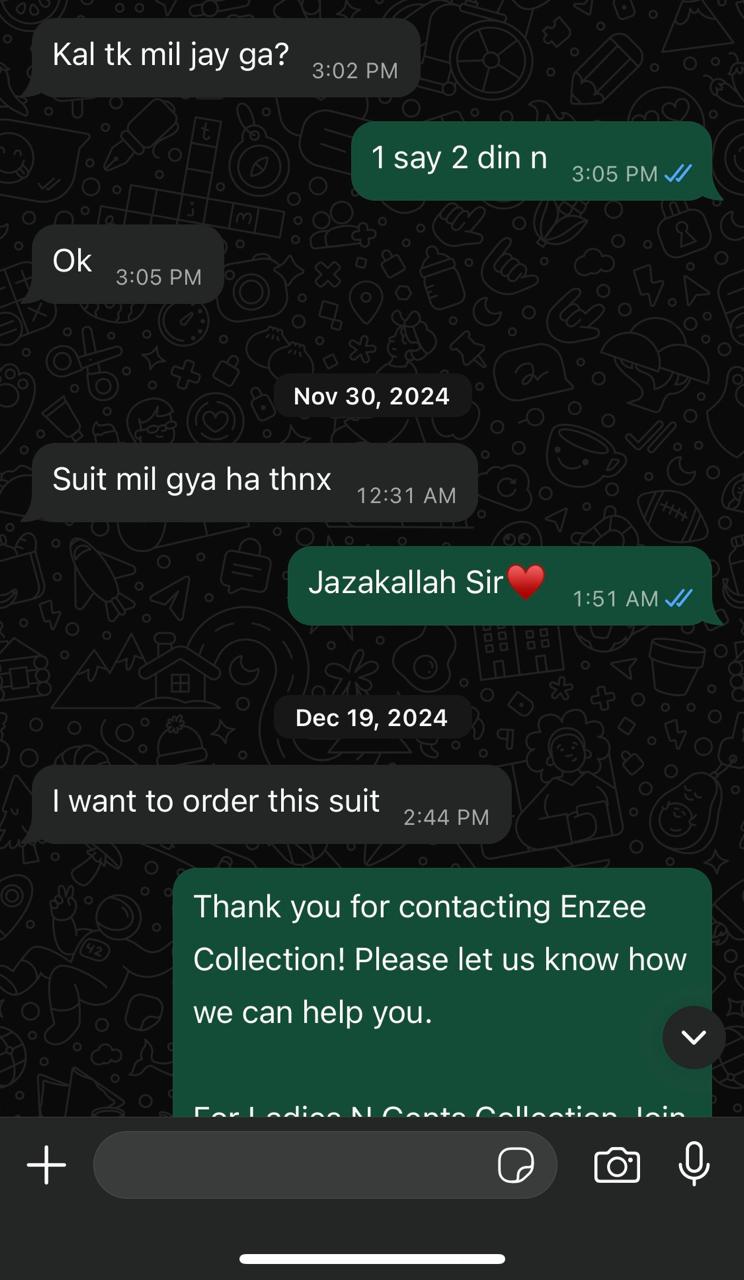Jump to latest messages with down arrow
This screenshot has height=1280, width=744.
click(x=694, y=1038)
